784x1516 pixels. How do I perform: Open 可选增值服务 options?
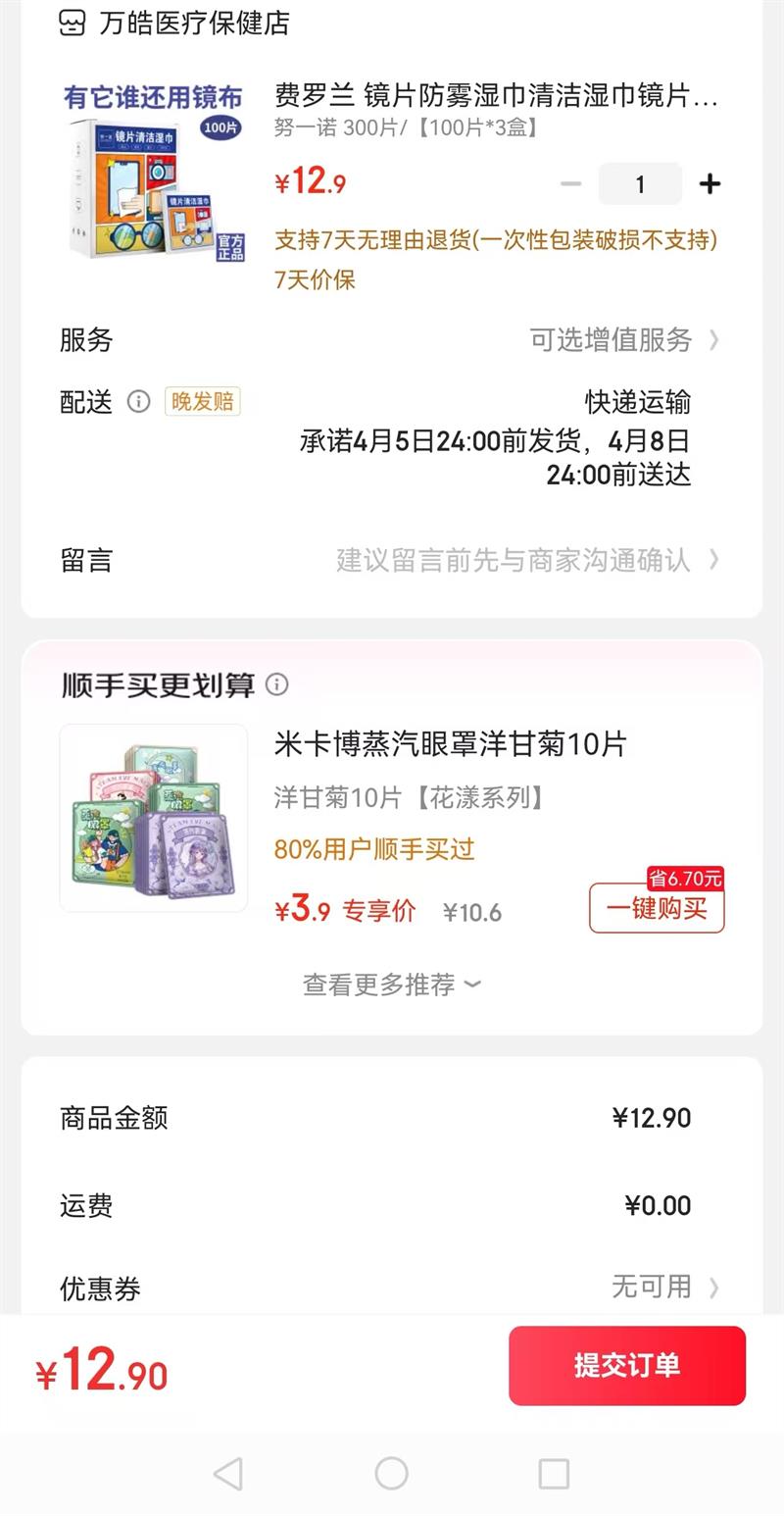(623, 340)
